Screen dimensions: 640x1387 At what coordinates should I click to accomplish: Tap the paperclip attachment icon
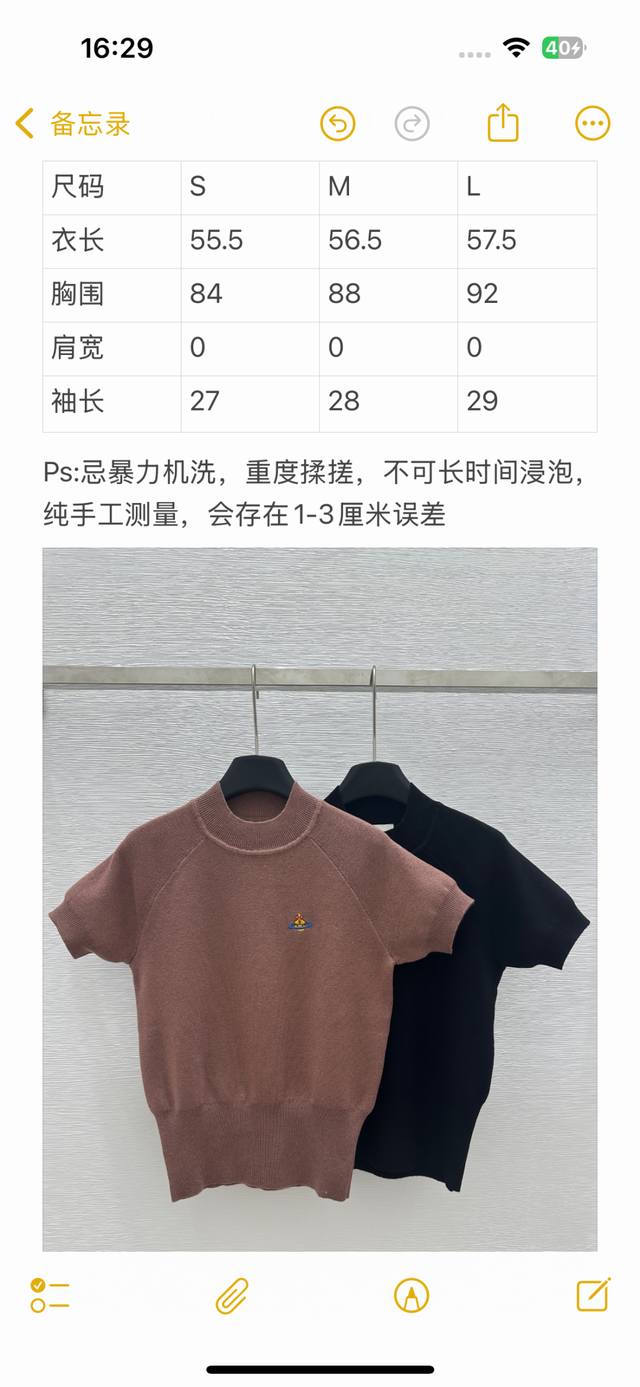tap(232, 1295)
